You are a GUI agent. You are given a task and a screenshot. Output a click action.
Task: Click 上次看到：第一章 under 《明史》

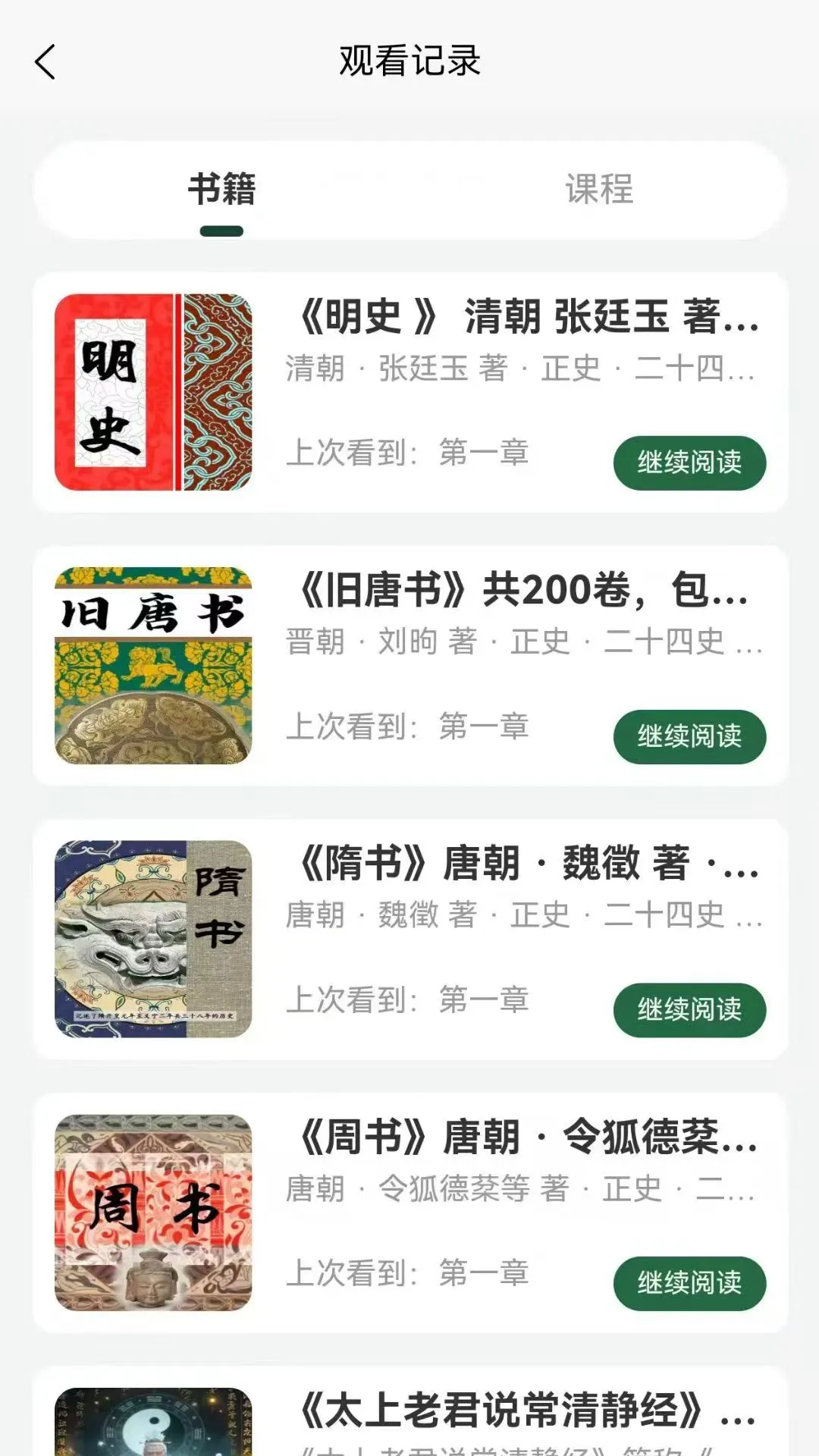pos(409,453)
